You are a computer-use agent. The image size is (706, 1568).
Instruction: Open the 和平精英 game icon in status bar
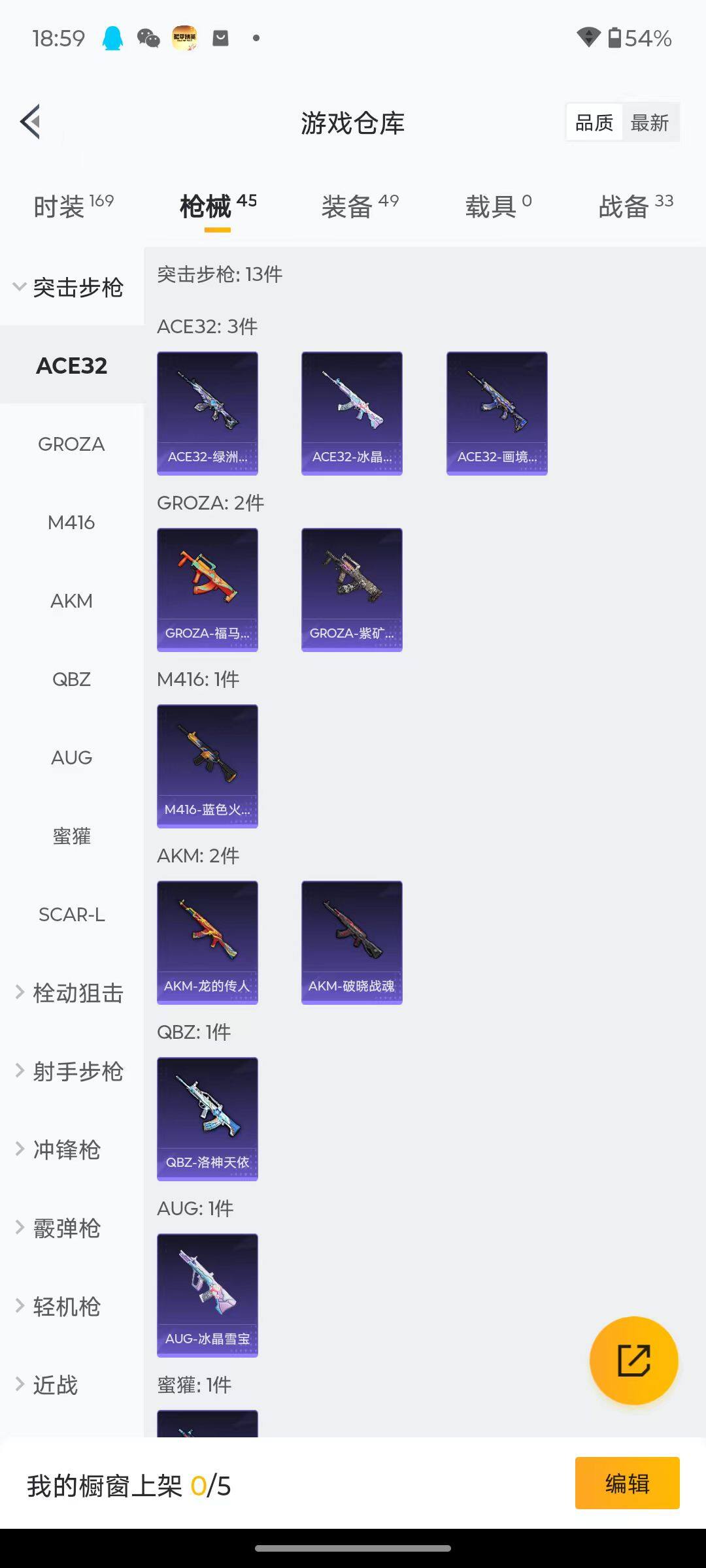coord(185,39)
